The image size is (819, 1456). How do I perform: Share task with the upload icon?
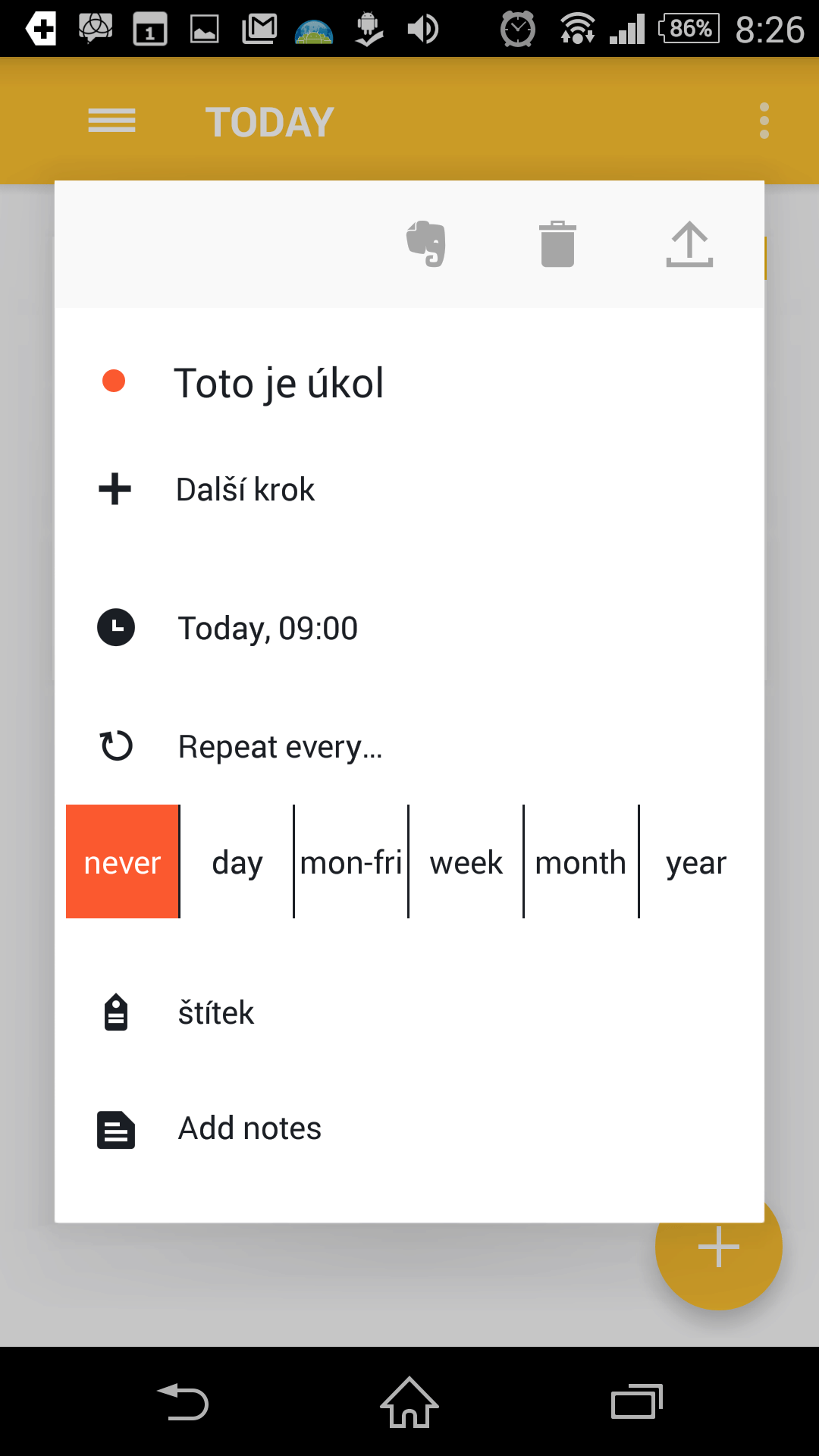coord(689,244)
